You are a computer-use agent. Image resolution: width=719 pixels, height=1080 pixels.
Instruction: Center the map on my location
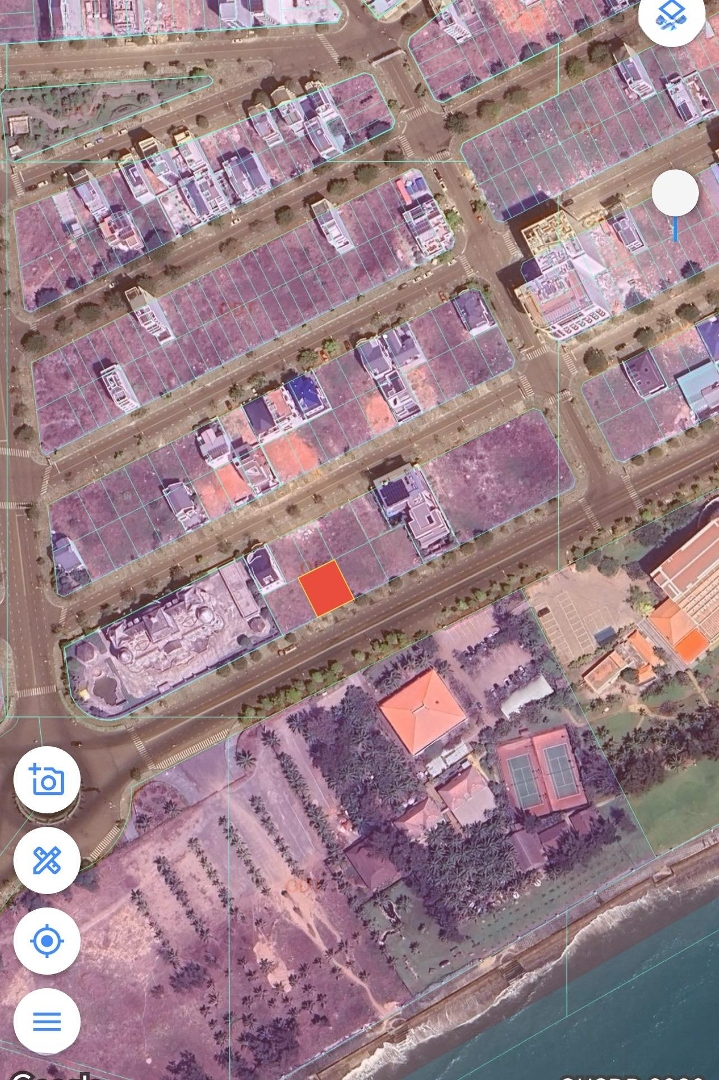[47, 941]
